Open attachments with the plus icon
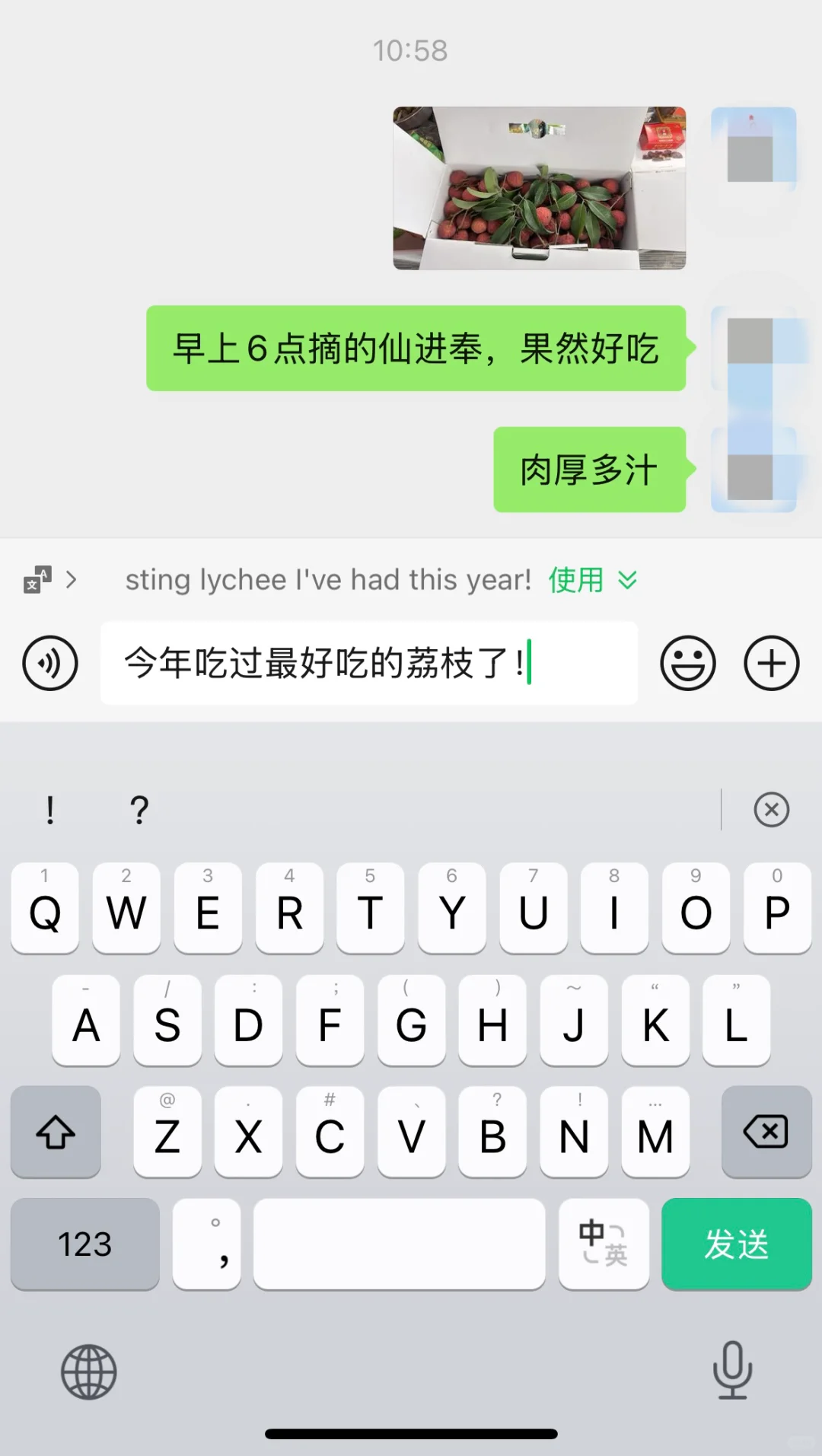The image size is (822, 1456). pyautogui.click(x=771, y=663)
